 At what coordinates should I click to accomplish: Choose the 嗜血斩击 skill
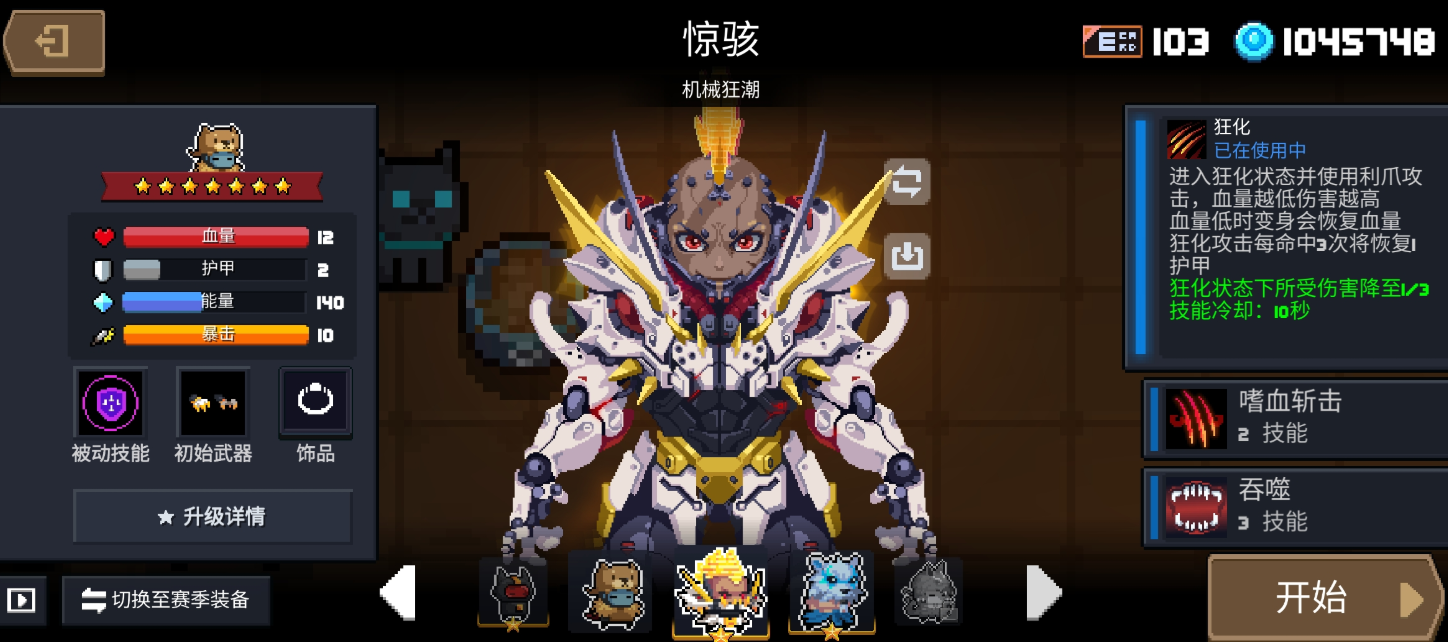click(x=1294, y=417)
